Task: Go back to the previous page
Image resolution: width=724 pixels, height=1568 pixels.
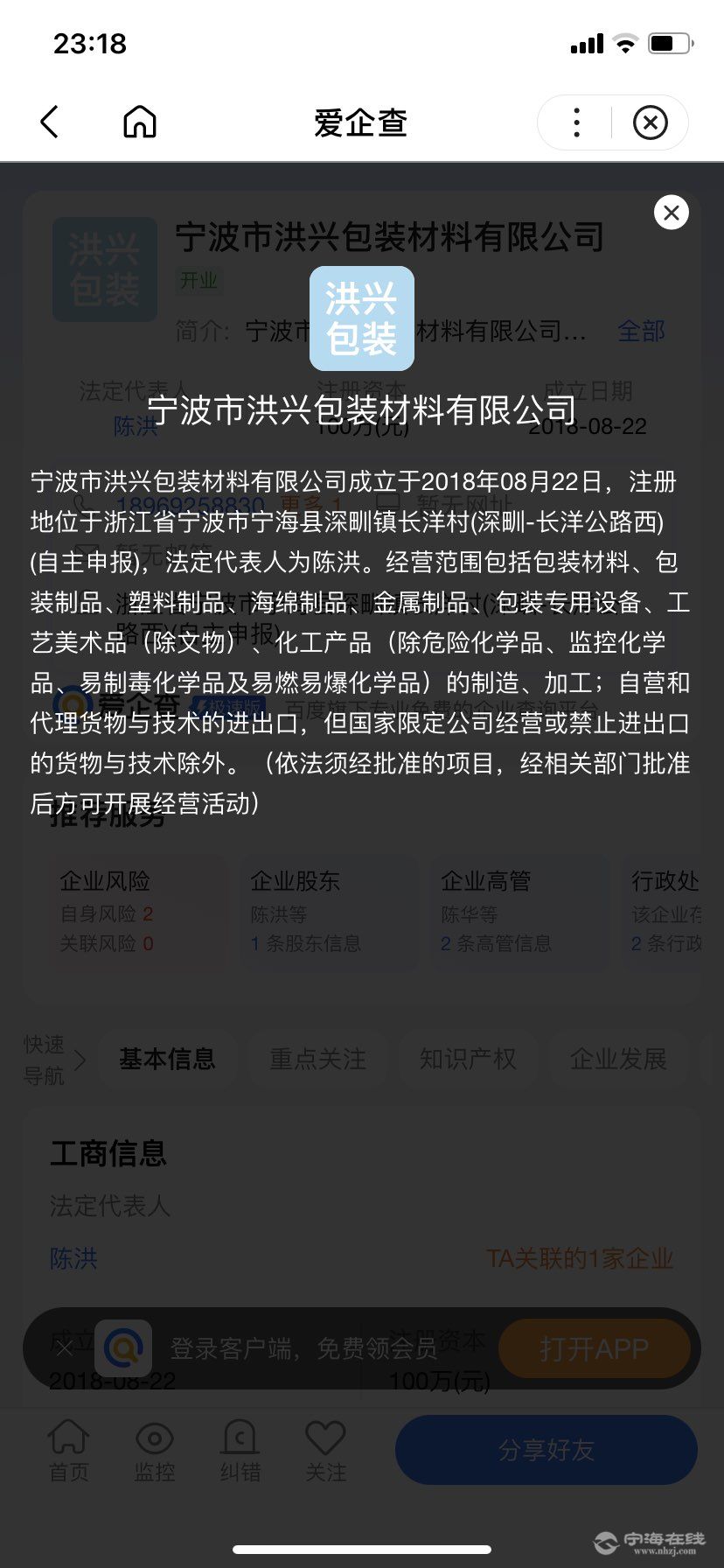Action: (50, 122)
